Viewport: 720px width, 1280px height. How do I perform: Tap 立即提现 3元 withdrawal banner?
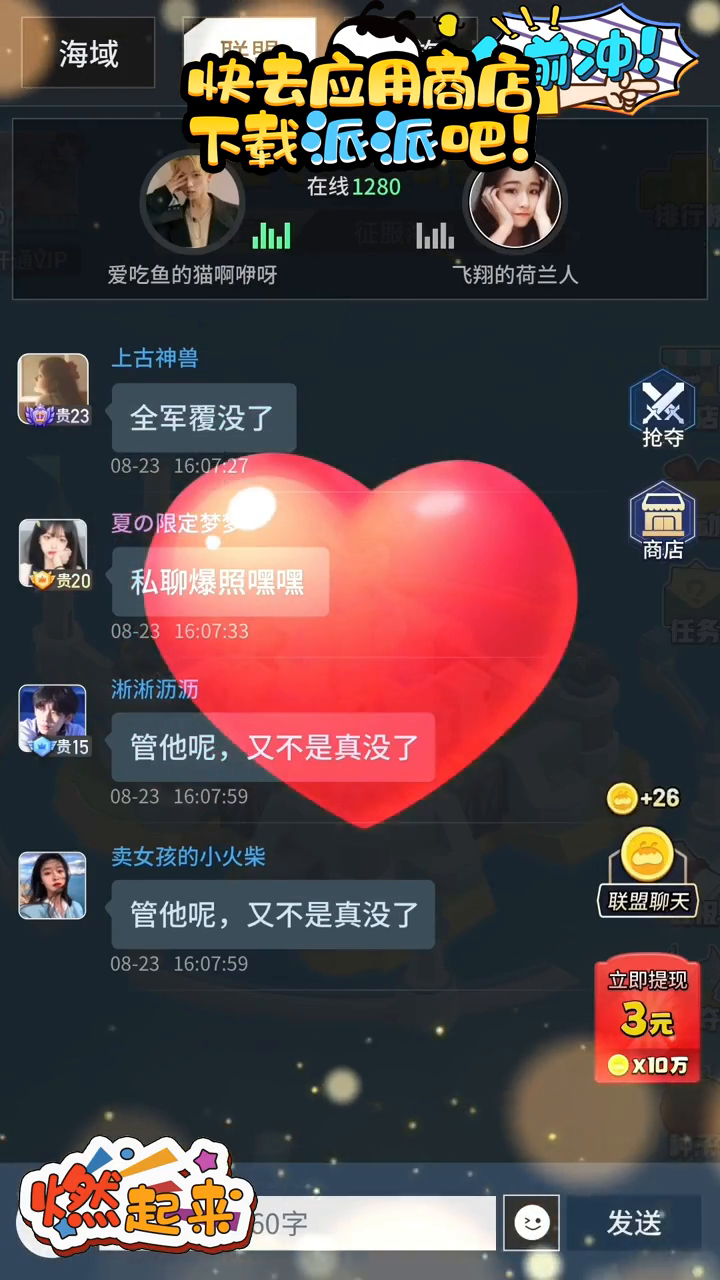tap(647, 1020)
